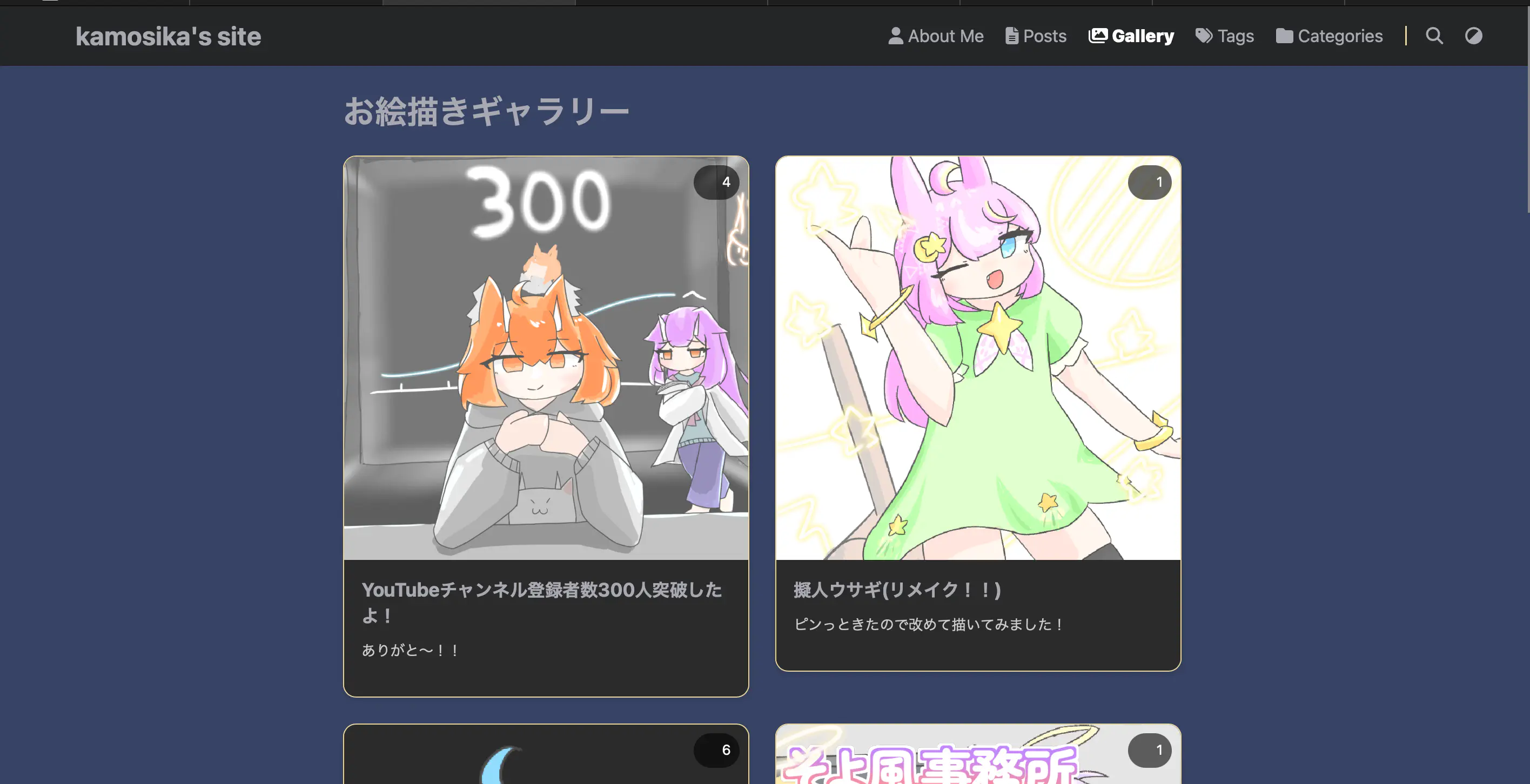1530x784 pixels.
Task: Open the YouTube 300人突破 gallery card
Action: [x=545, y=425]
